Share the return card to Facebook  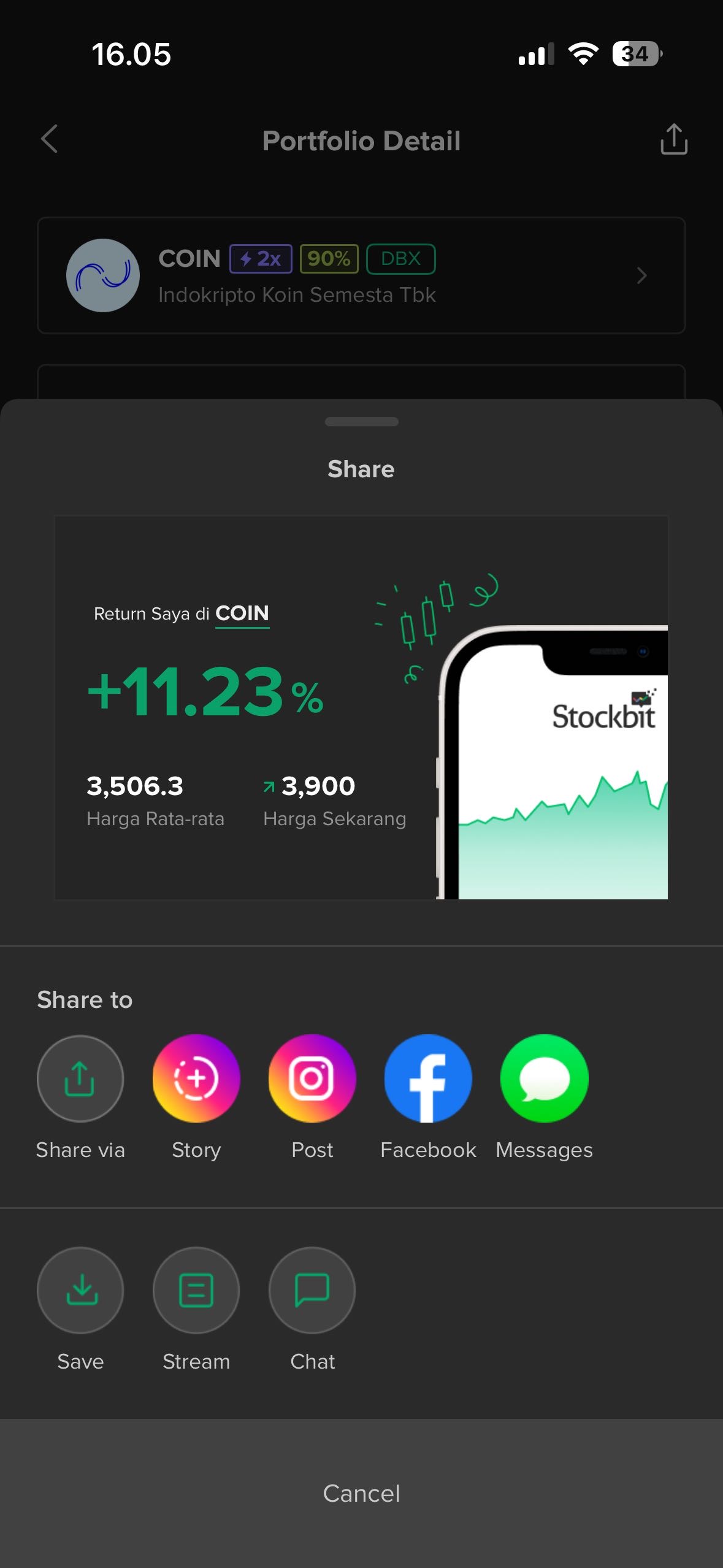pyautogui.click(x=428, y=1078)
